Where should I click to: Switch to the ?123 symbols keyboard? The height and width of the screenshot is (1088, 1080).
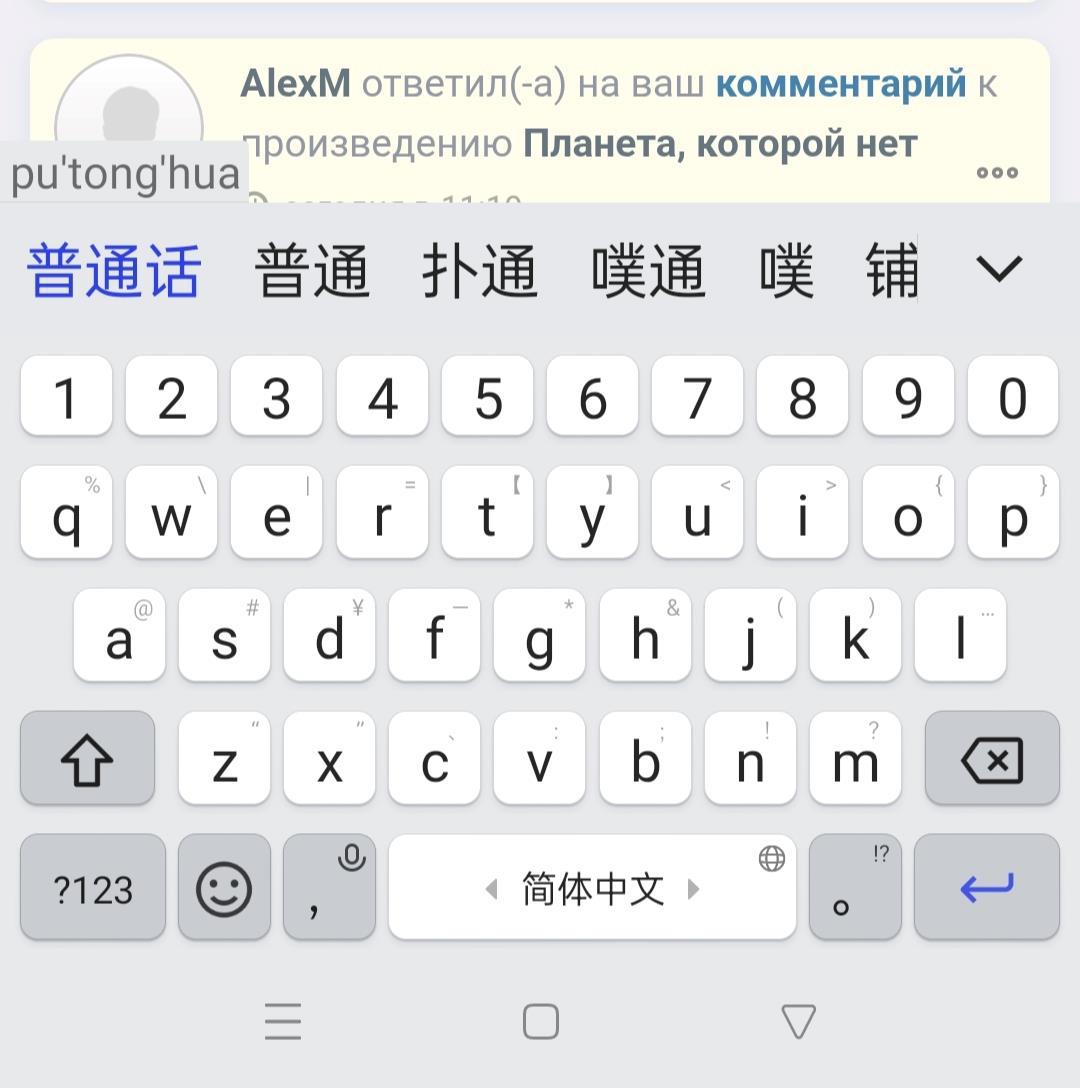click(x=93, y=888)
